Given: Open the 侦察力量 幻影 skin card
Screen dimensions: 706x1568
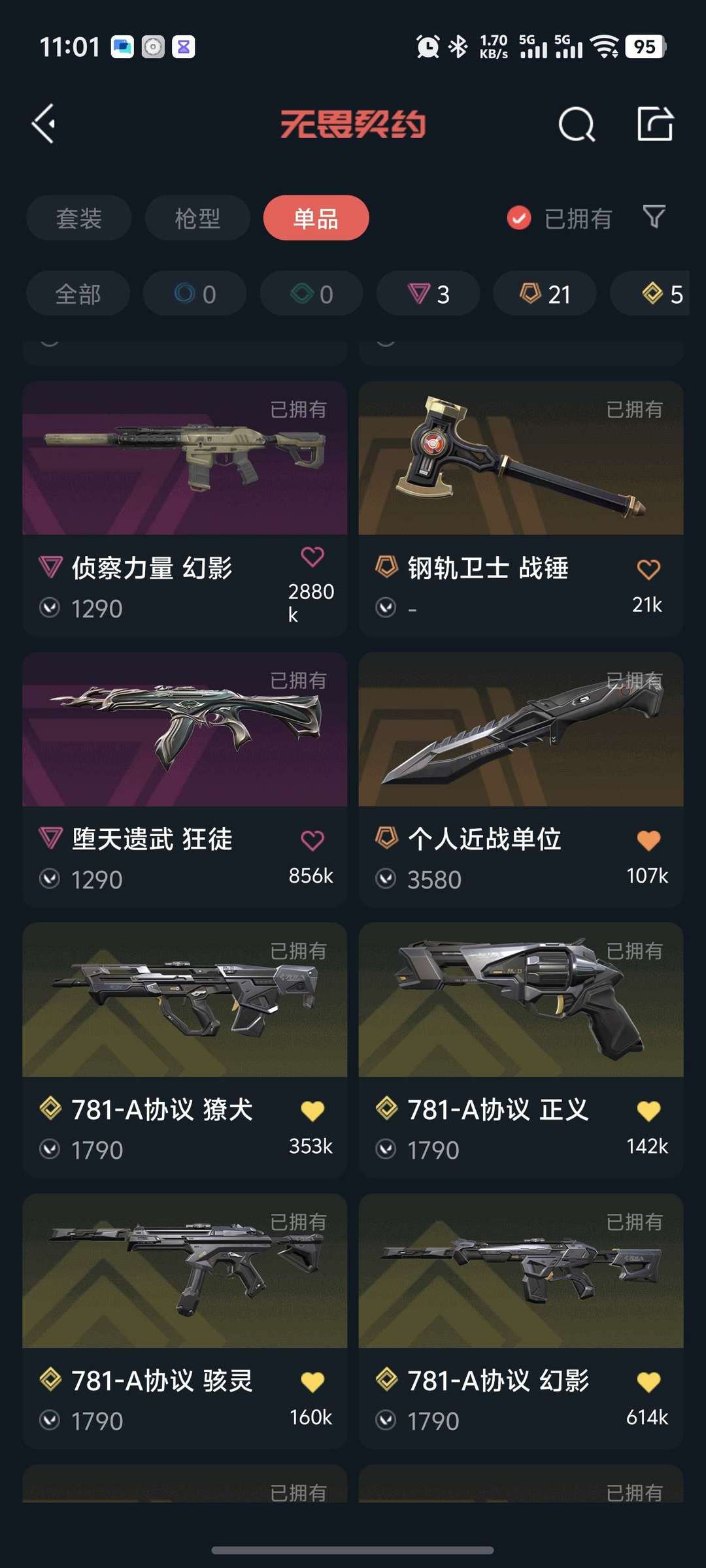Looking at the screenshot, I should point(184,508).
